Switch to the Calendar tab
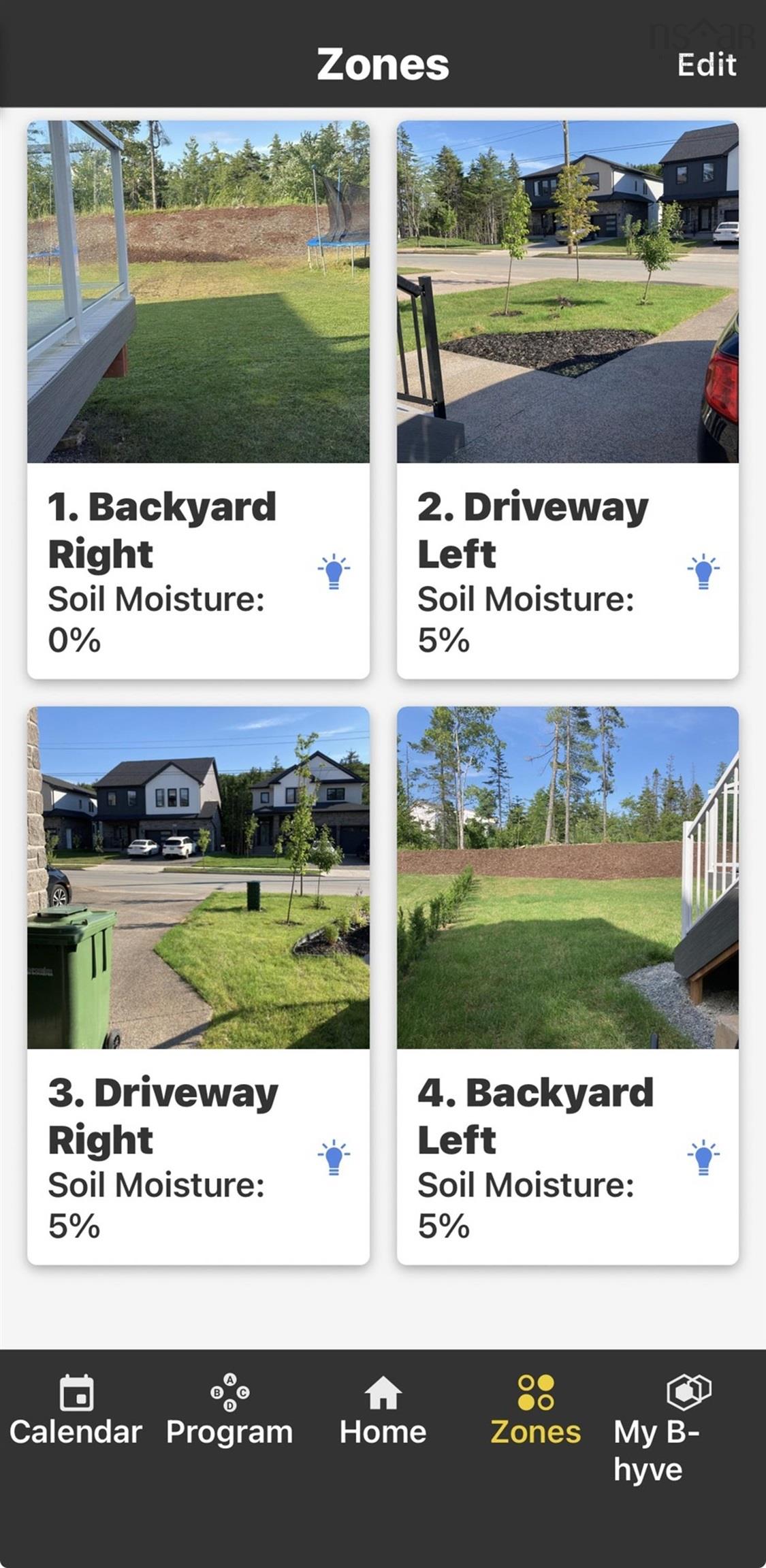Image resolution: width=766 pixels, height=1568 pixels. point(76,1411)
